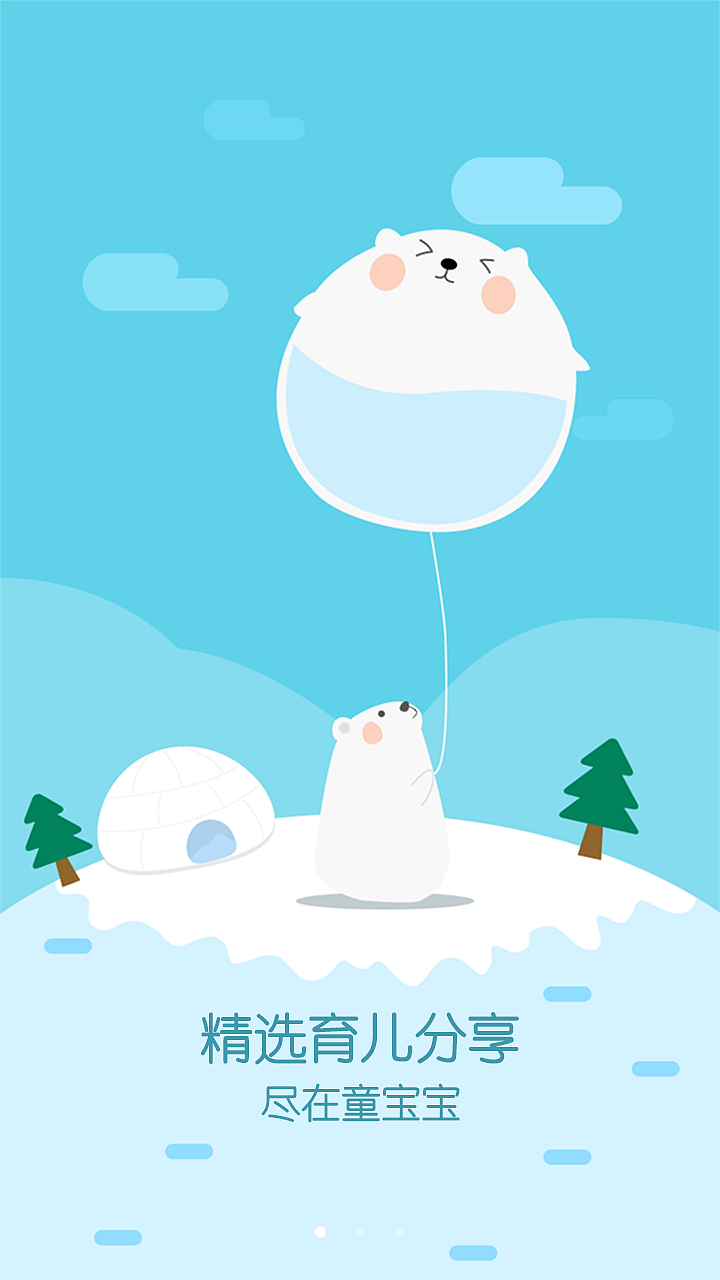Go to the third page indicator dot
Screen dimensions: 720x1280
click(x=400, y=1232)
